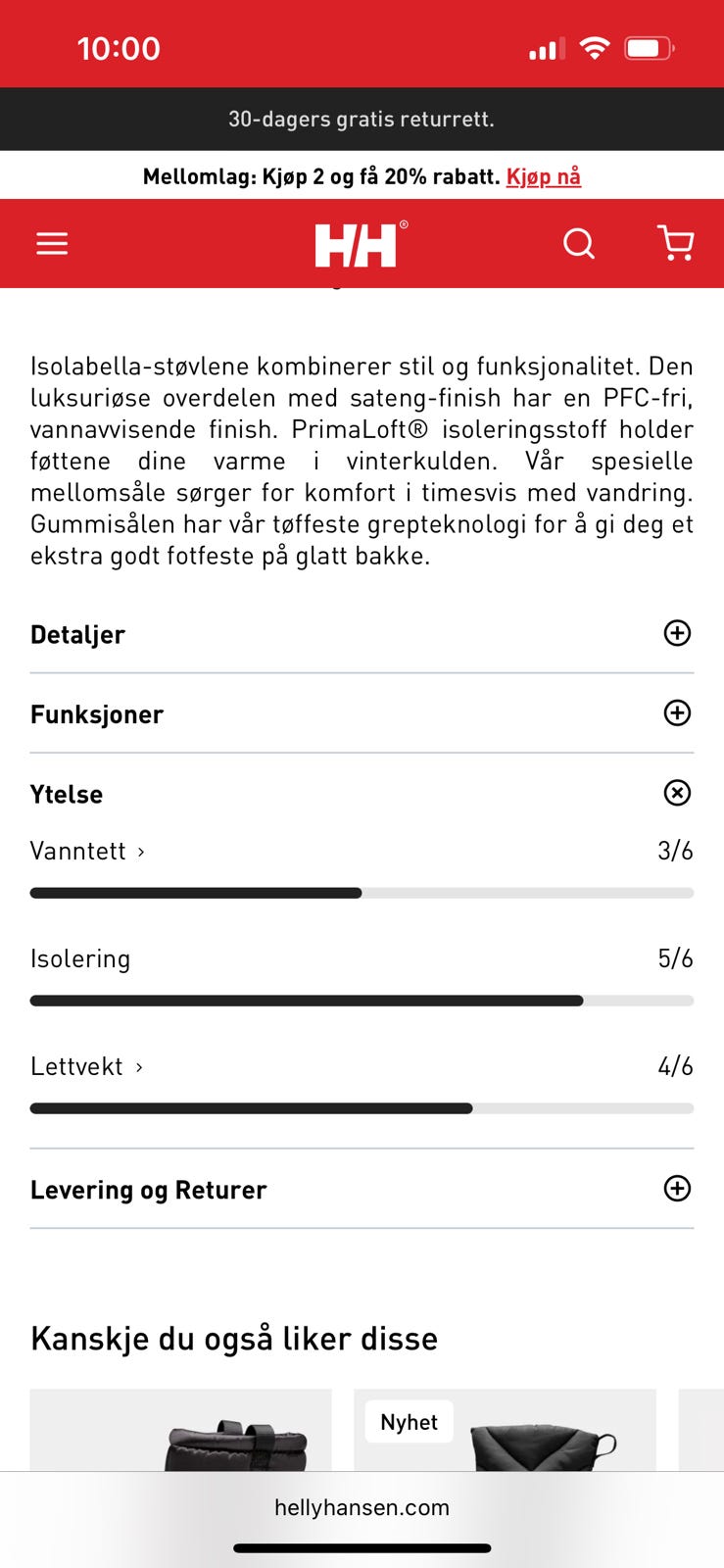Open the Lettvekt rating details chevron
The image size is (724, 1568).
pyautogui.click(x=138, y=1066)
